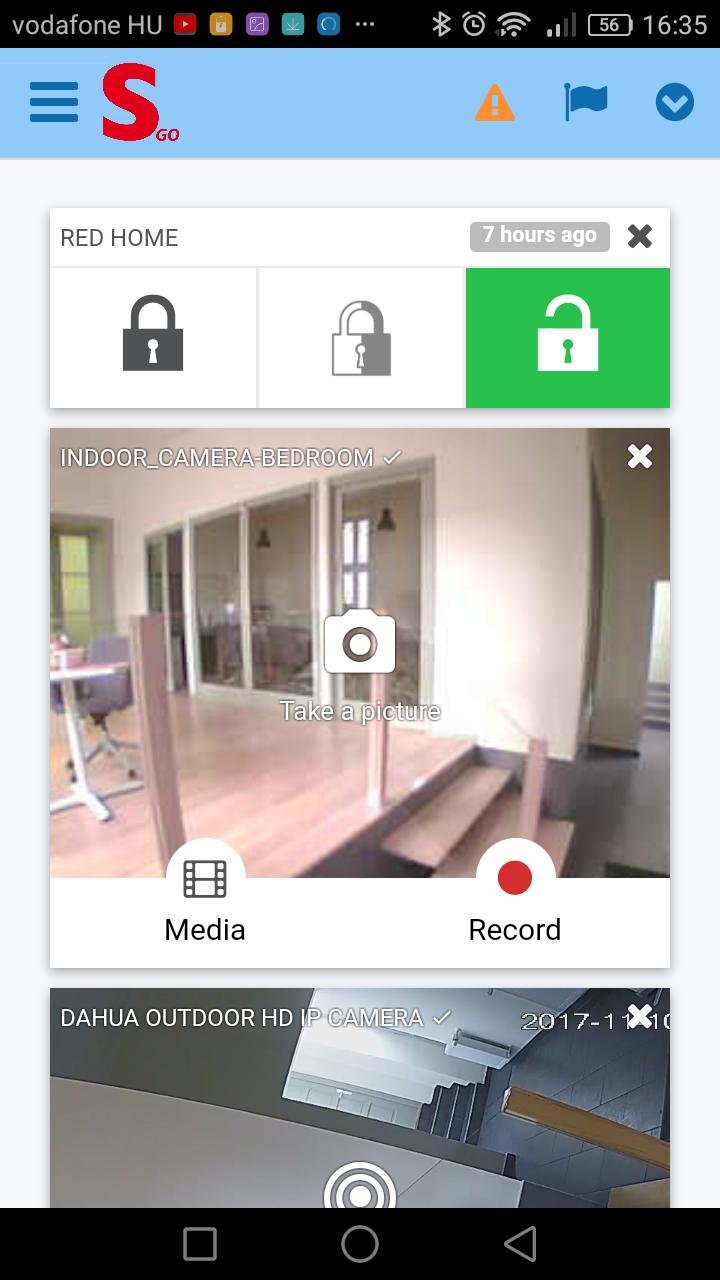Tap the blue flag icon
The height and width of the screenshot is (1280, 720).
(585, 102)
